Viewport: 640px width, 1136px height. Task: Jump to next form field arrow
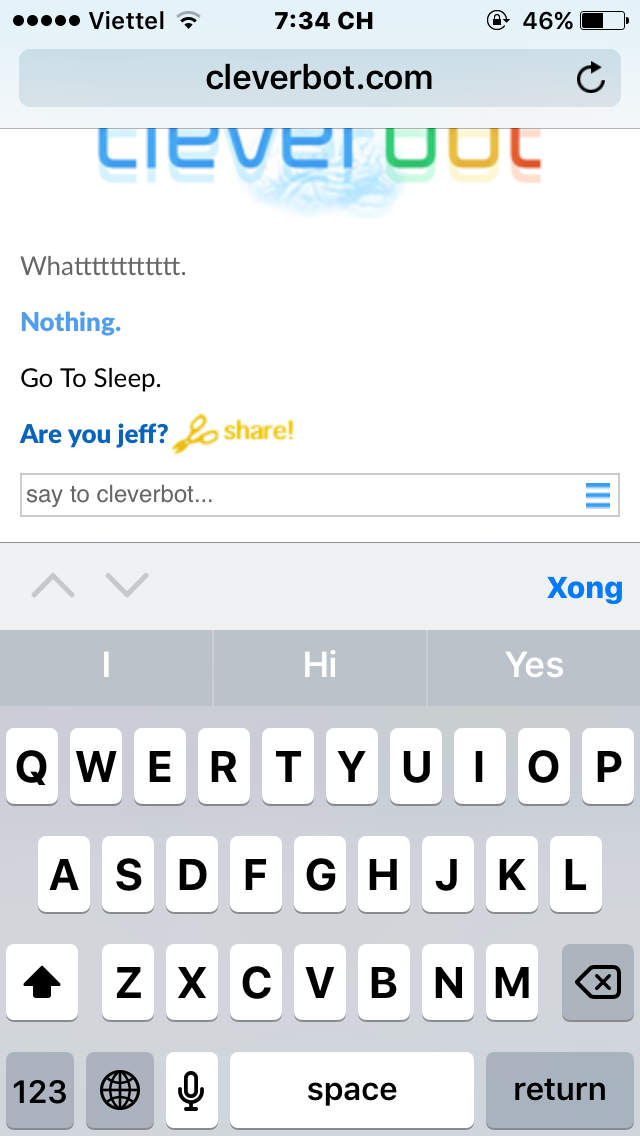[127, 585]
